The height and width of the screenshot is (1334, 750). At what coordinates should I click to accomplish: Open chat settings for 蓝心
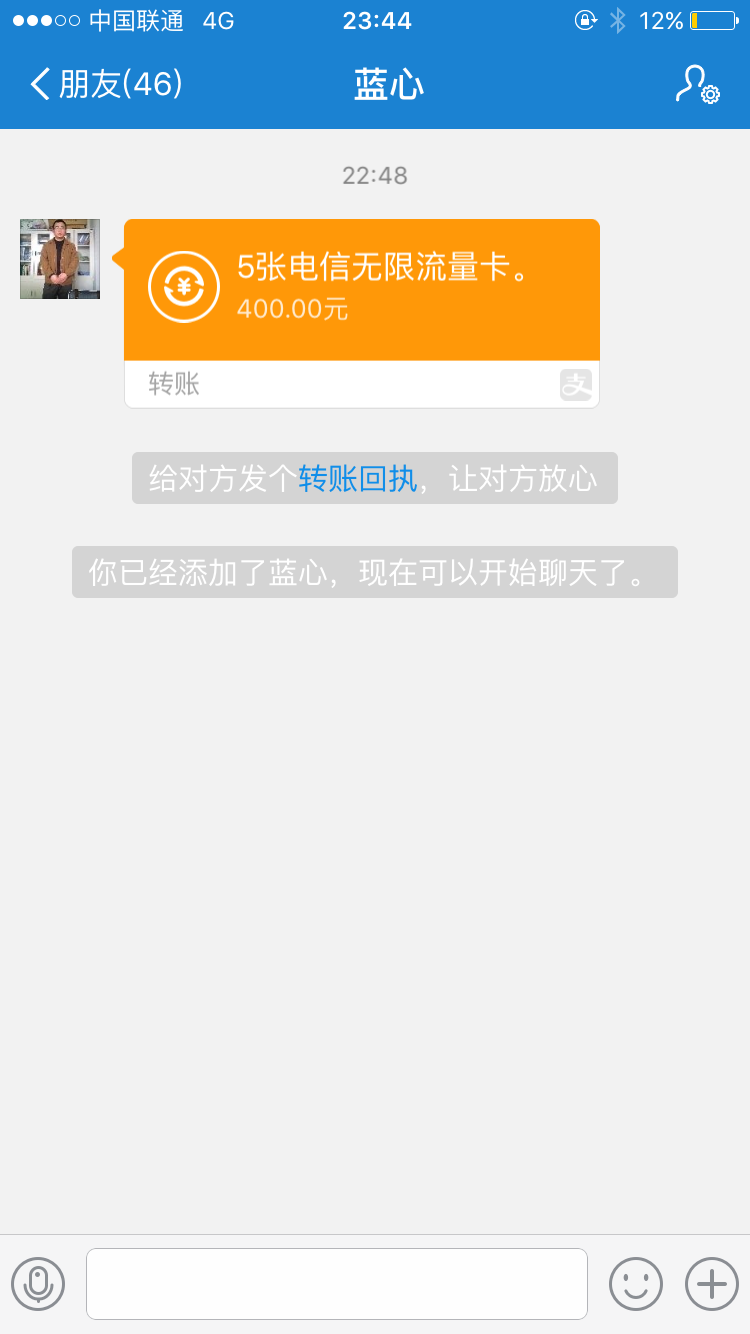(696, 85)
